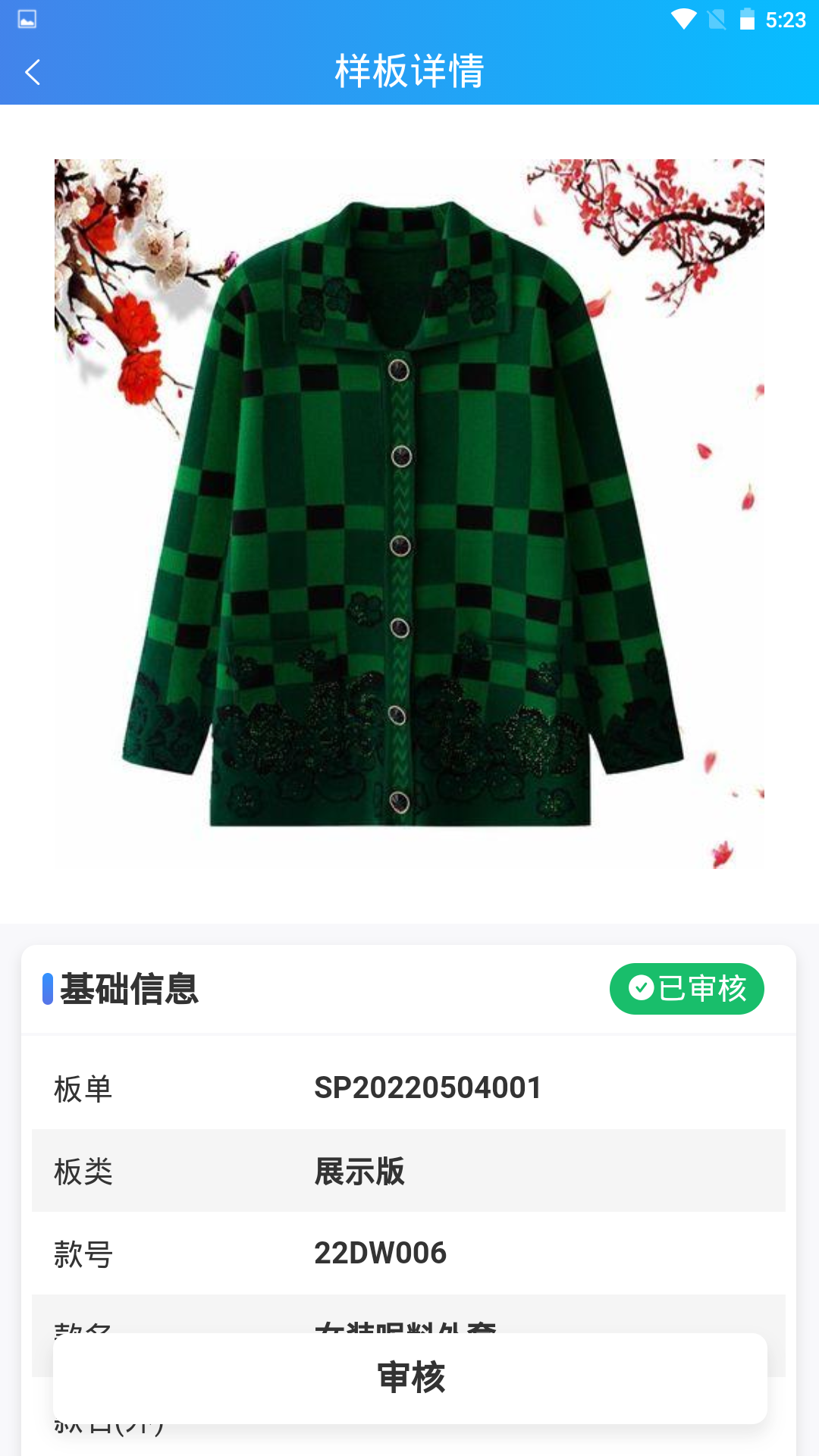Go back from the 样板详情 page
Image resolution: width=819 pixels, height=1456 pixels.
[x=33, y=73]
